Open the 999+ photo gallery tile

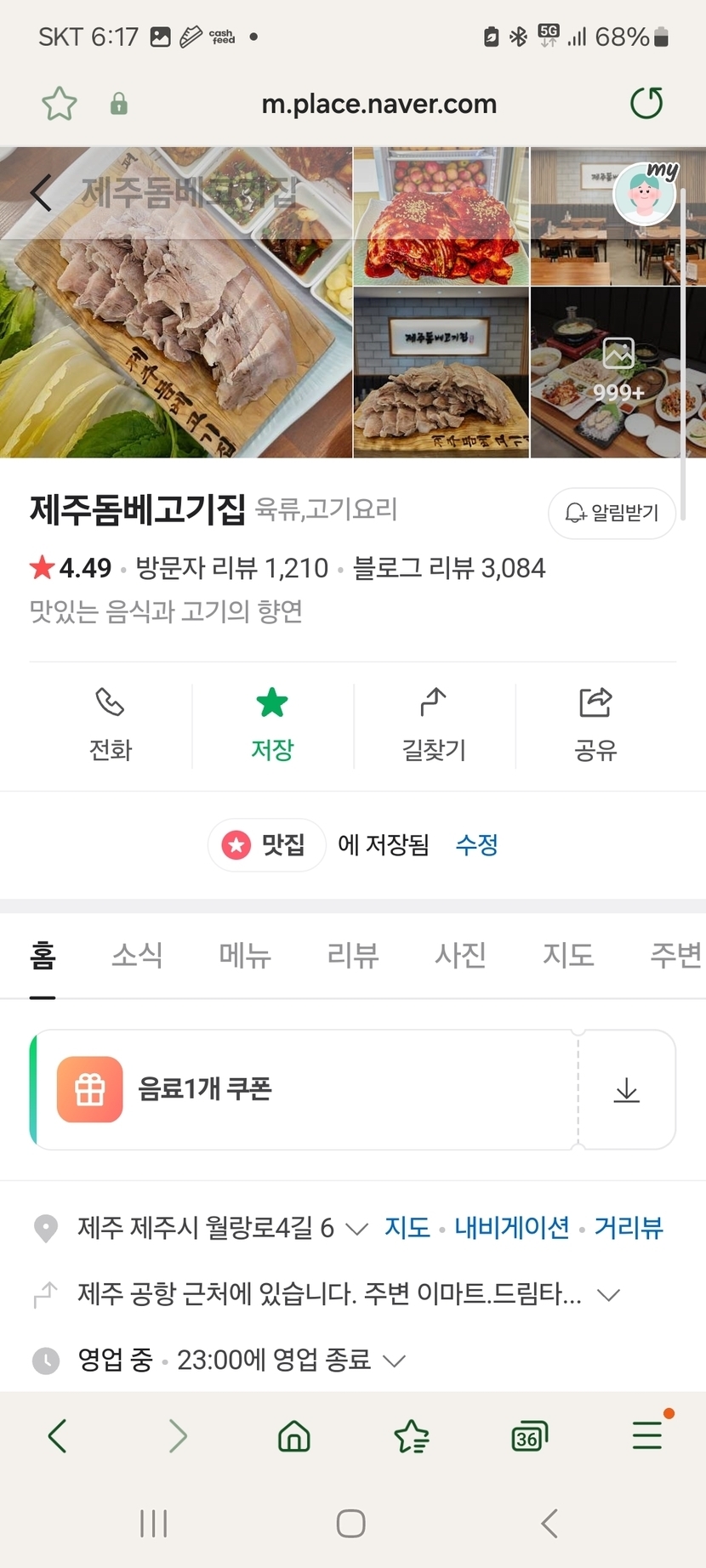(x=618, y=372)
